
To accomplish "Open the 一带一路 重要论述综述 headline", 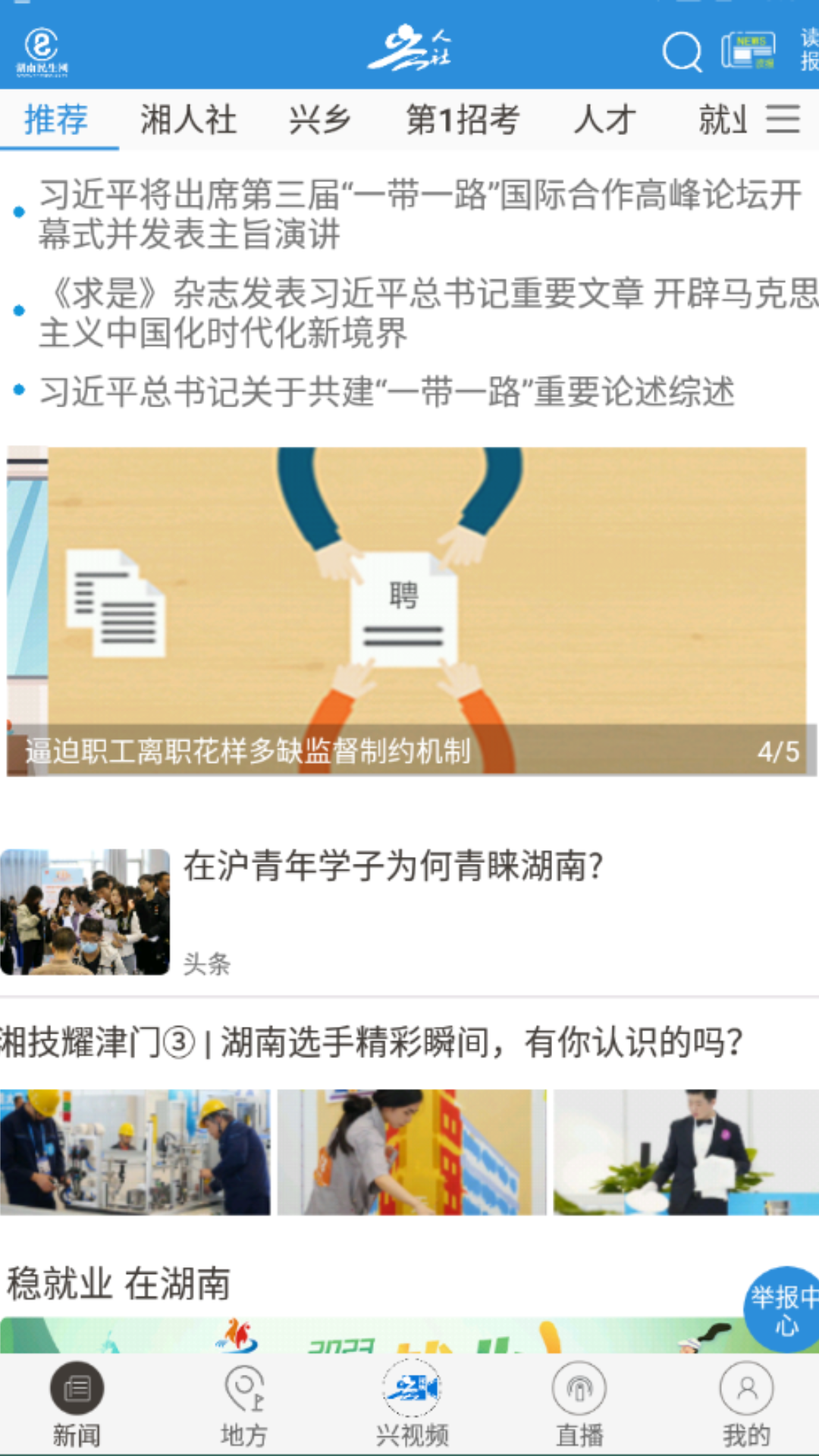I will pyautogui.click(x=387, y=392).
